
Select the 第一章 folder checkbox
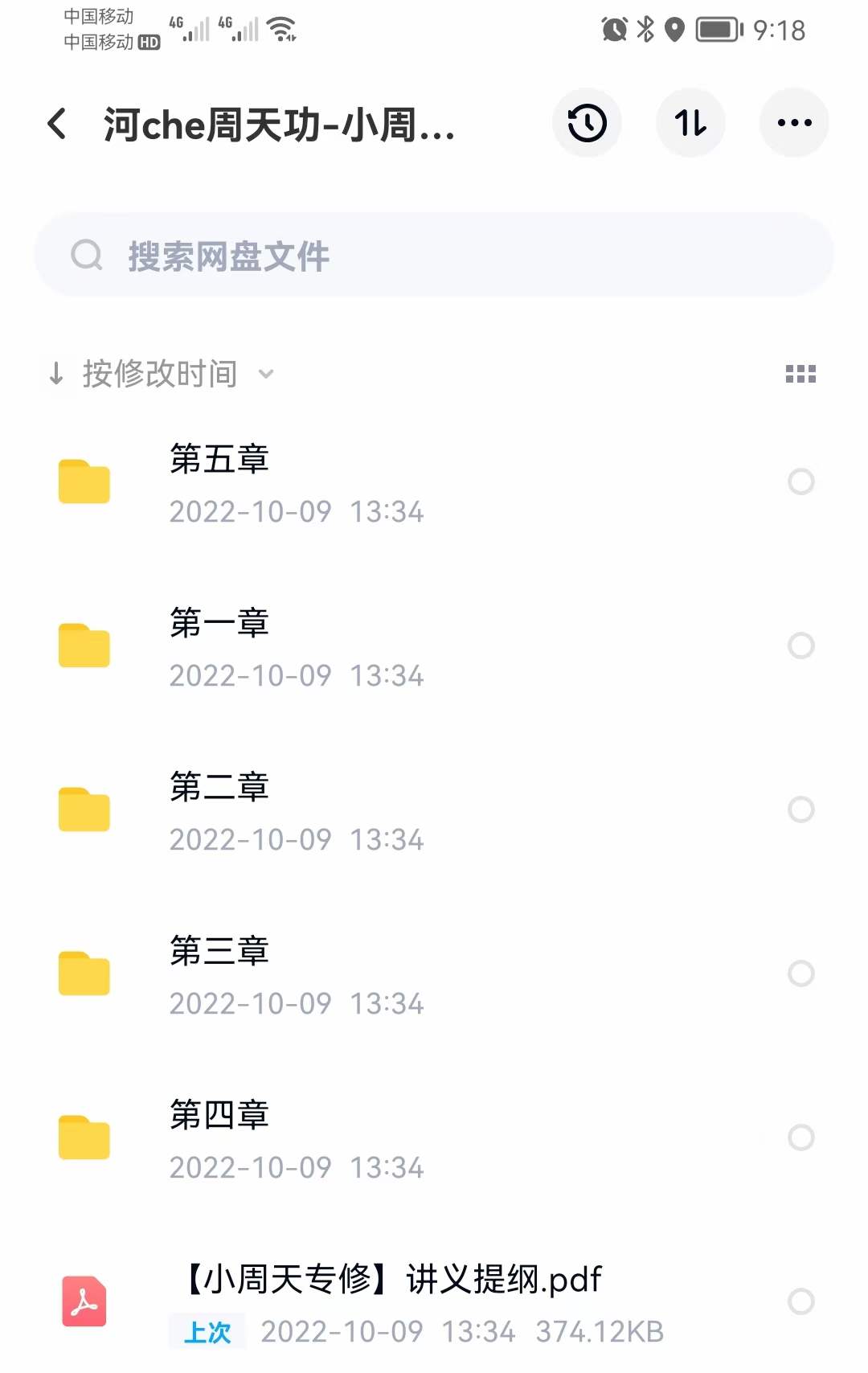801,646
